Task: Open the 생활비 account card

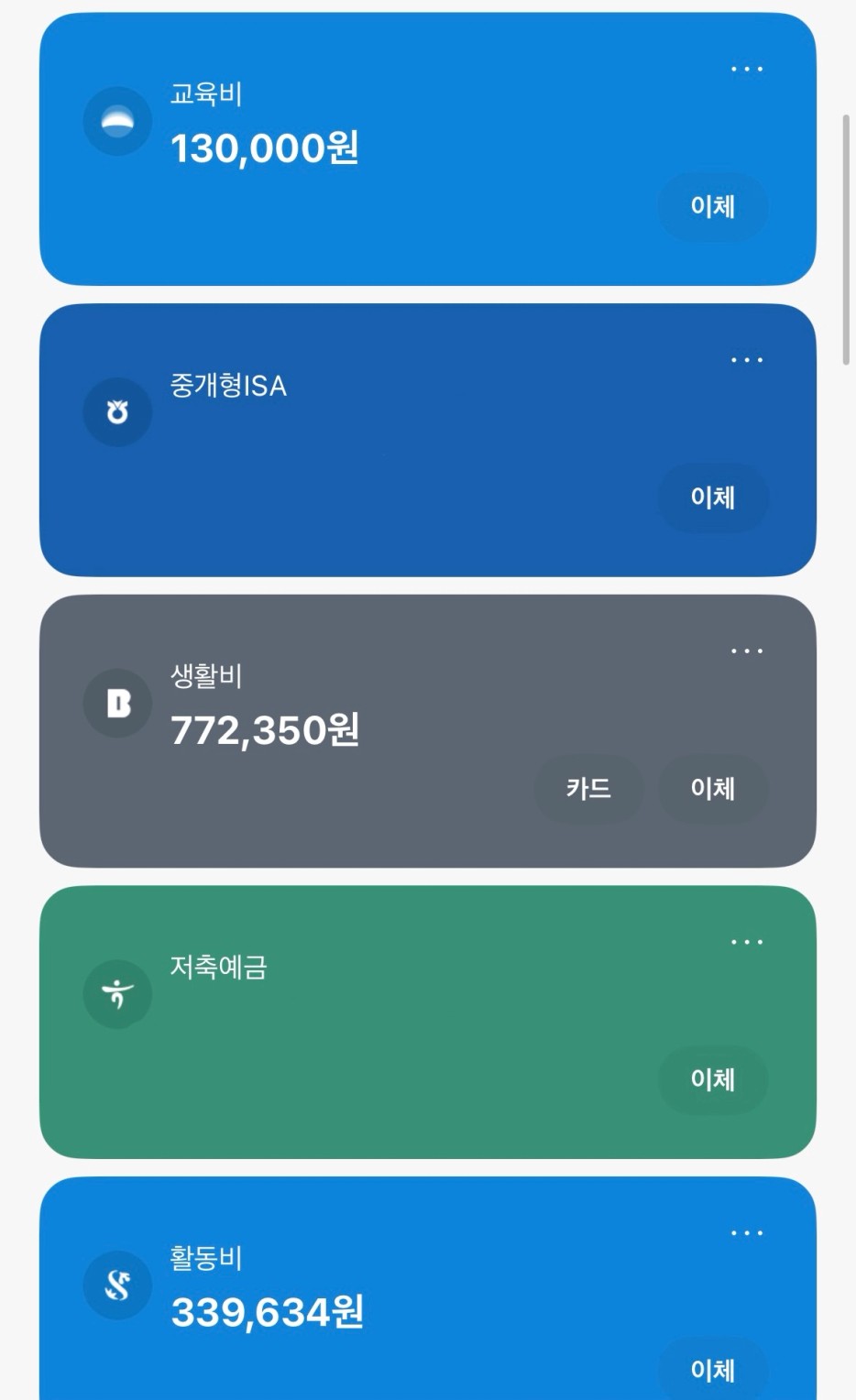Action: (427, 731)
